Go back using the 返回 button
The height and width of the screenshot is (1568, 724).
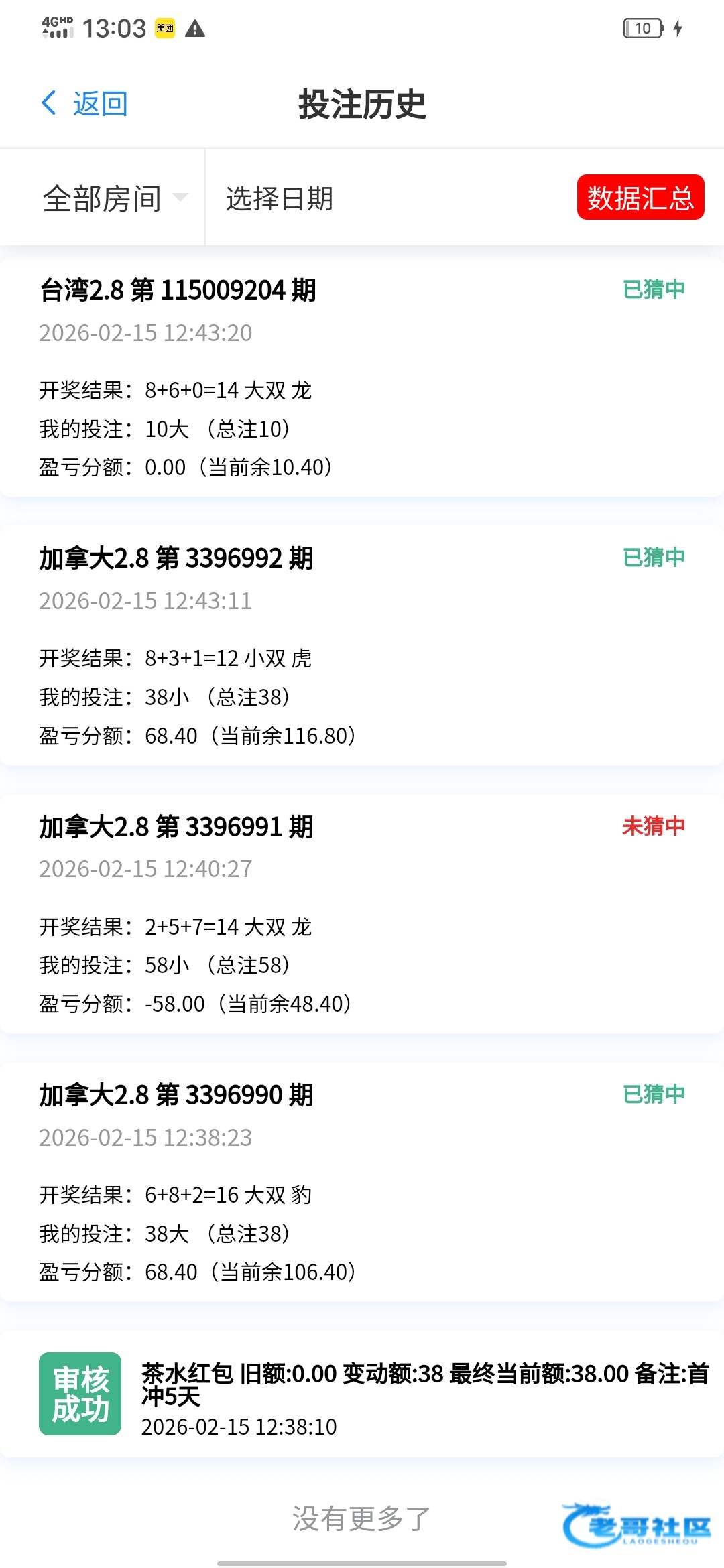coord(85,104)
